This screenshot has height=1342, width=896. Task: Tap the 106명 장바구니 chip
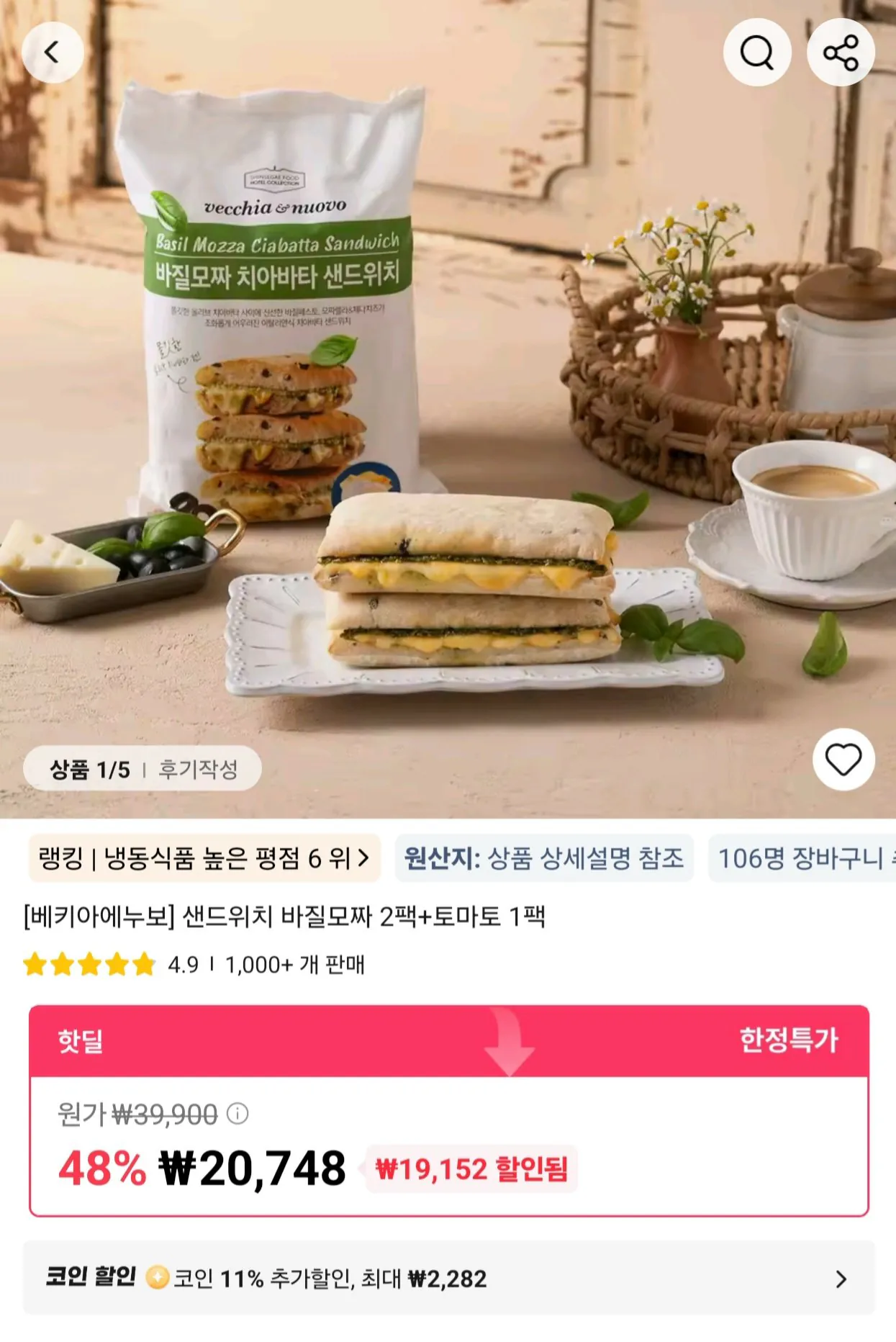click(802, 858)
